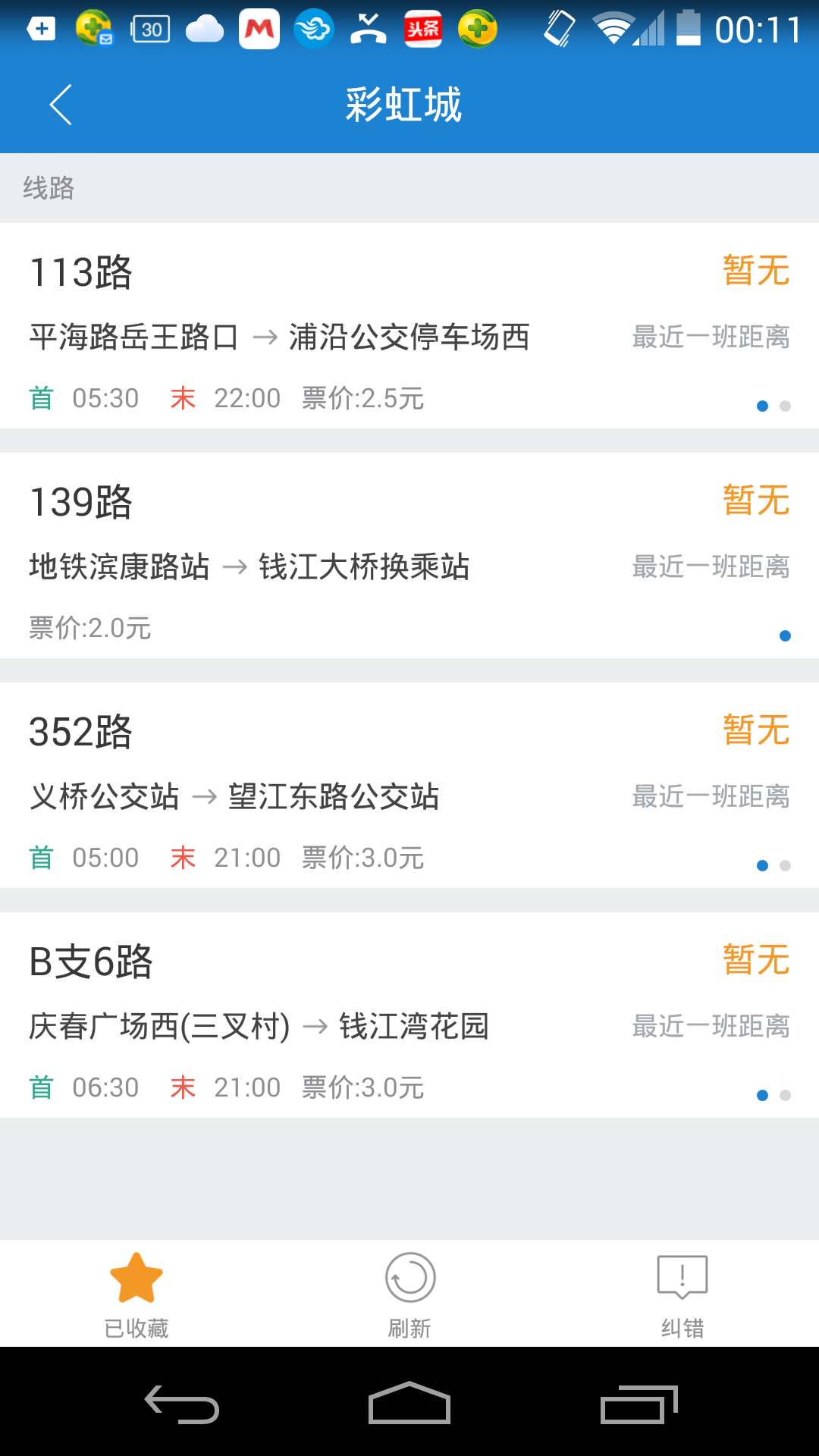Image resolution: width=819 pixels, height=1456 pixels.
Task: Tap the back arrow to leave 彩虹城
Action: (61, 105)
